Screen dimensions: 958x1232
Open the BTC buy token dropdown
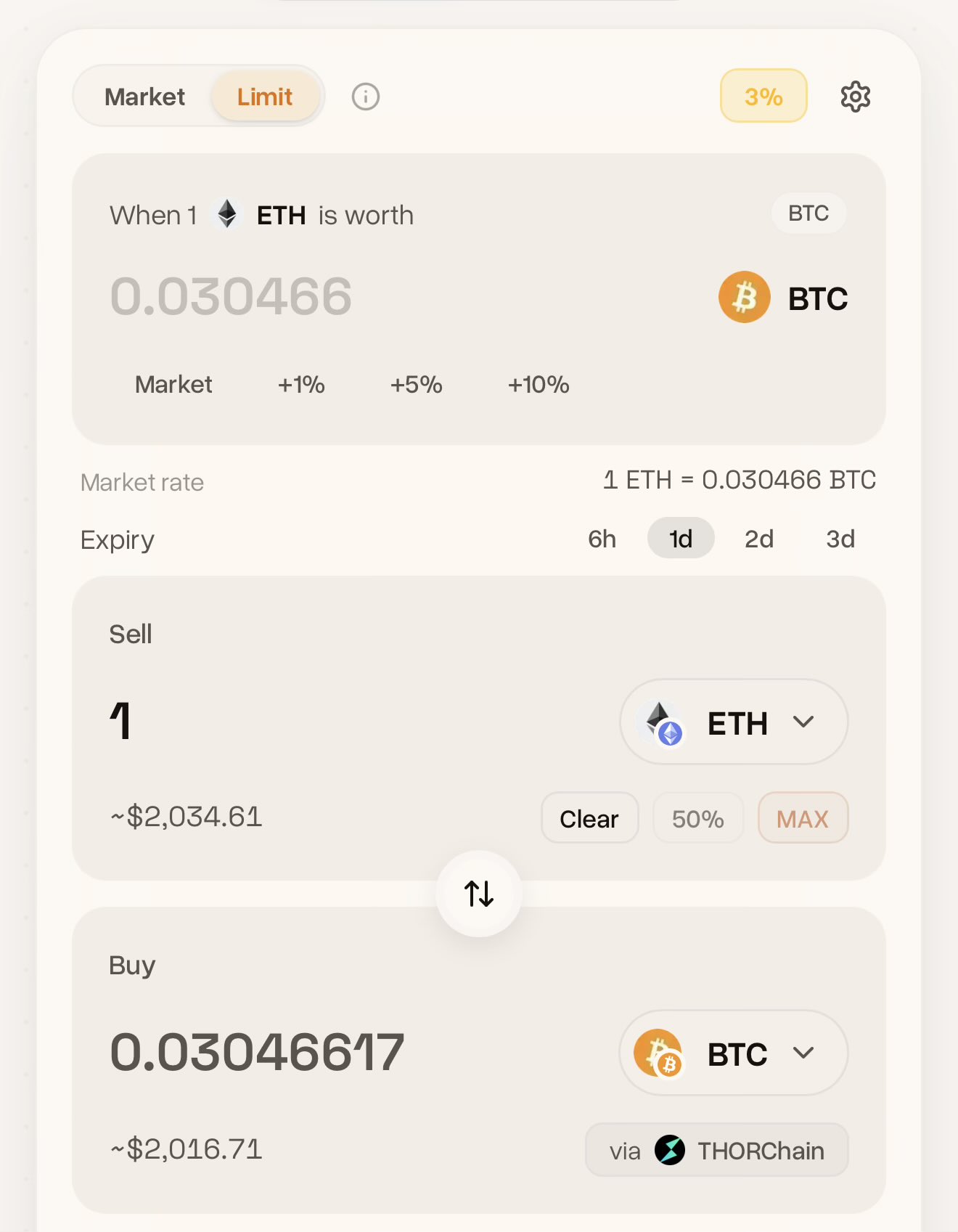pos(734,1053)
